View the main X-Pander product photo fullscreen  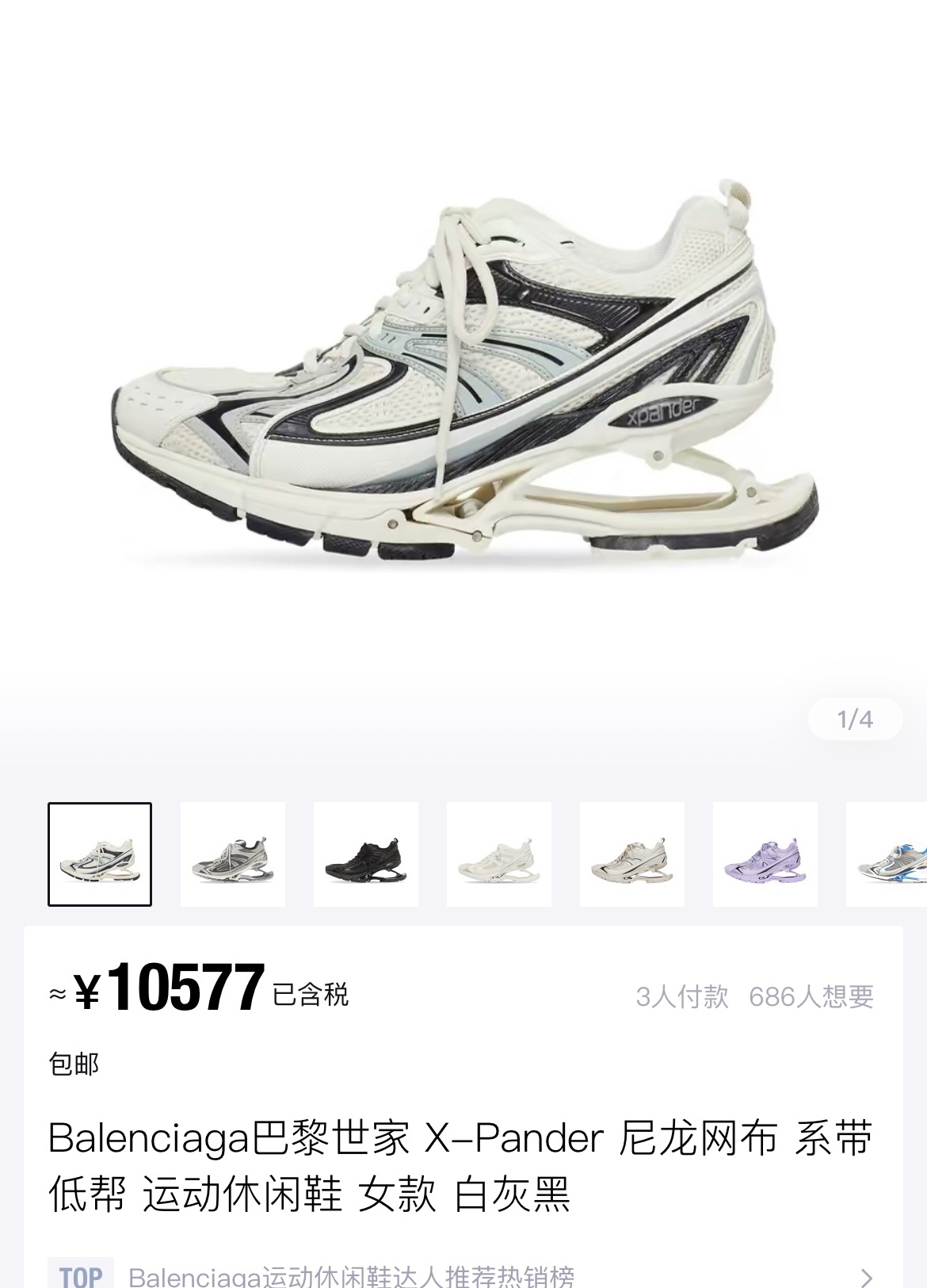(463, 373)
